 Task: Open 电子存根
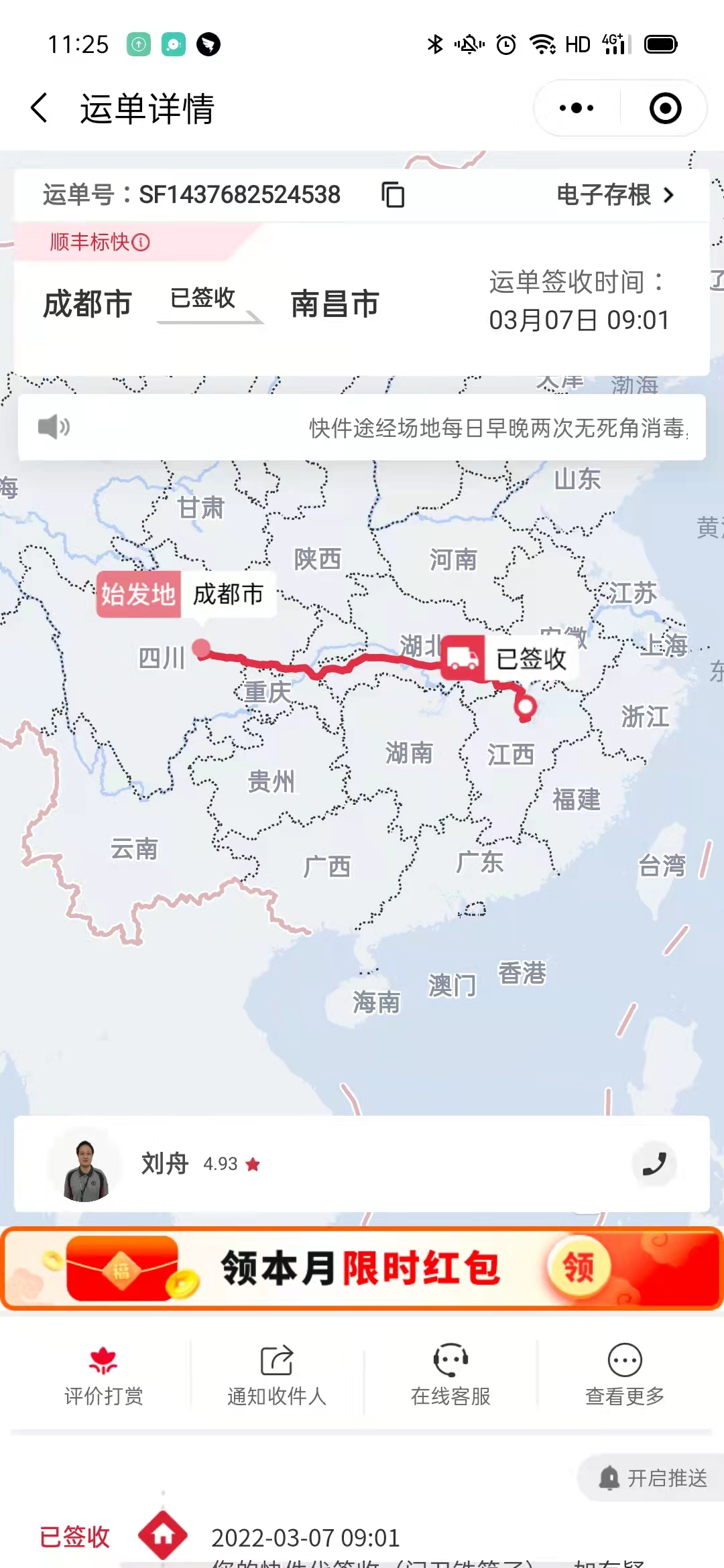[615, 195]
